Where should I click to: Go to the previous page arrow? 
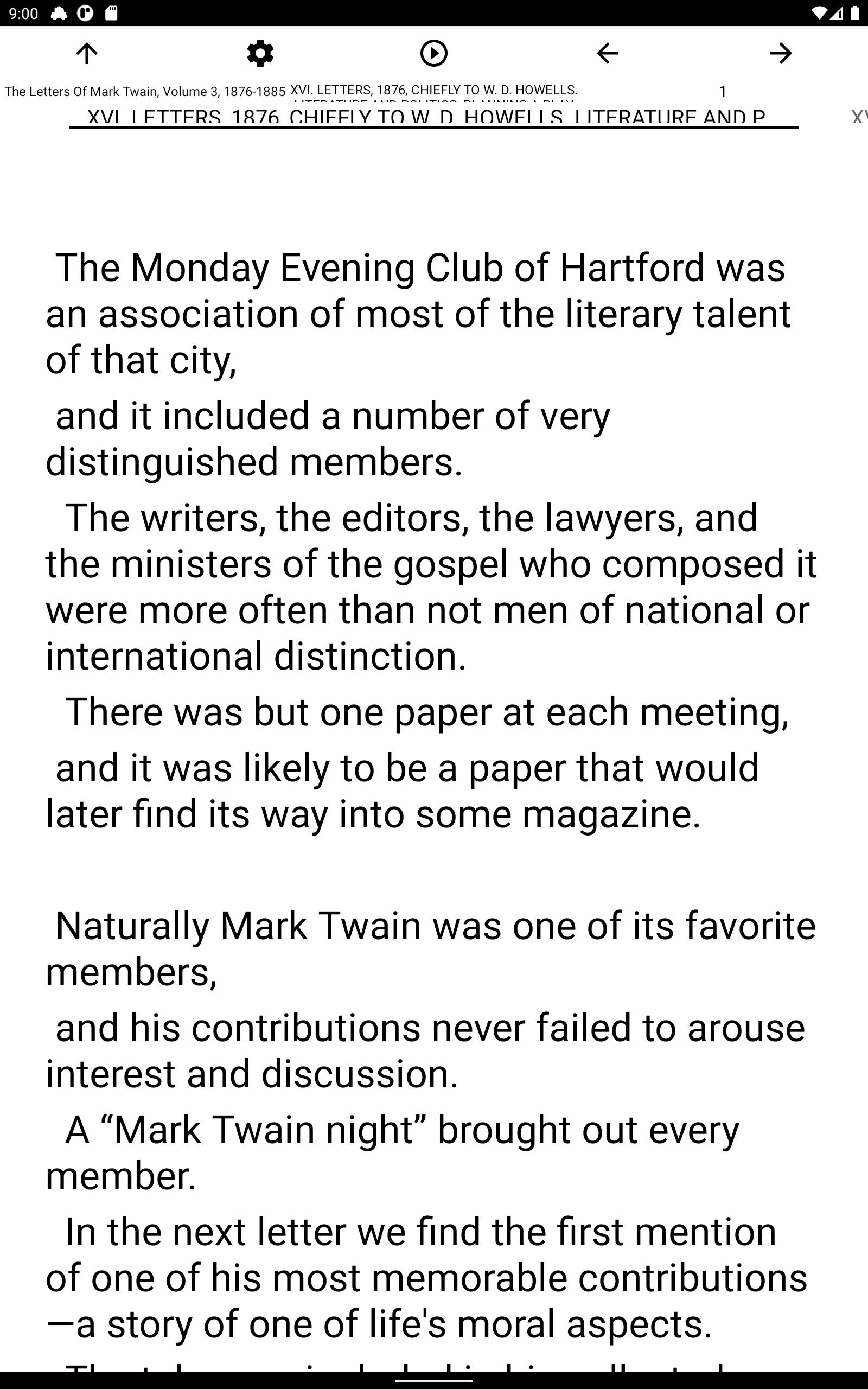tap(608, 53)
